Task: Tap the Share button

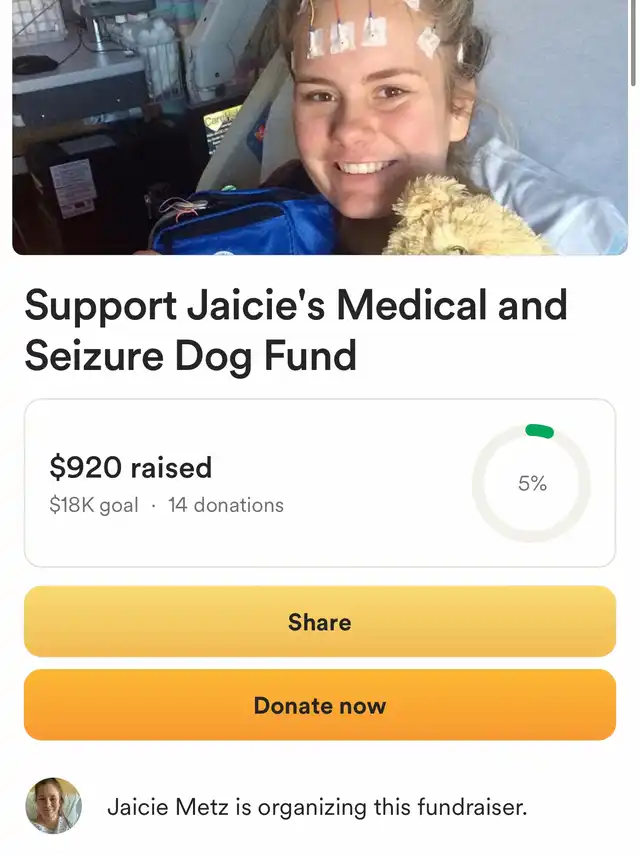Action: click(319, 622)
